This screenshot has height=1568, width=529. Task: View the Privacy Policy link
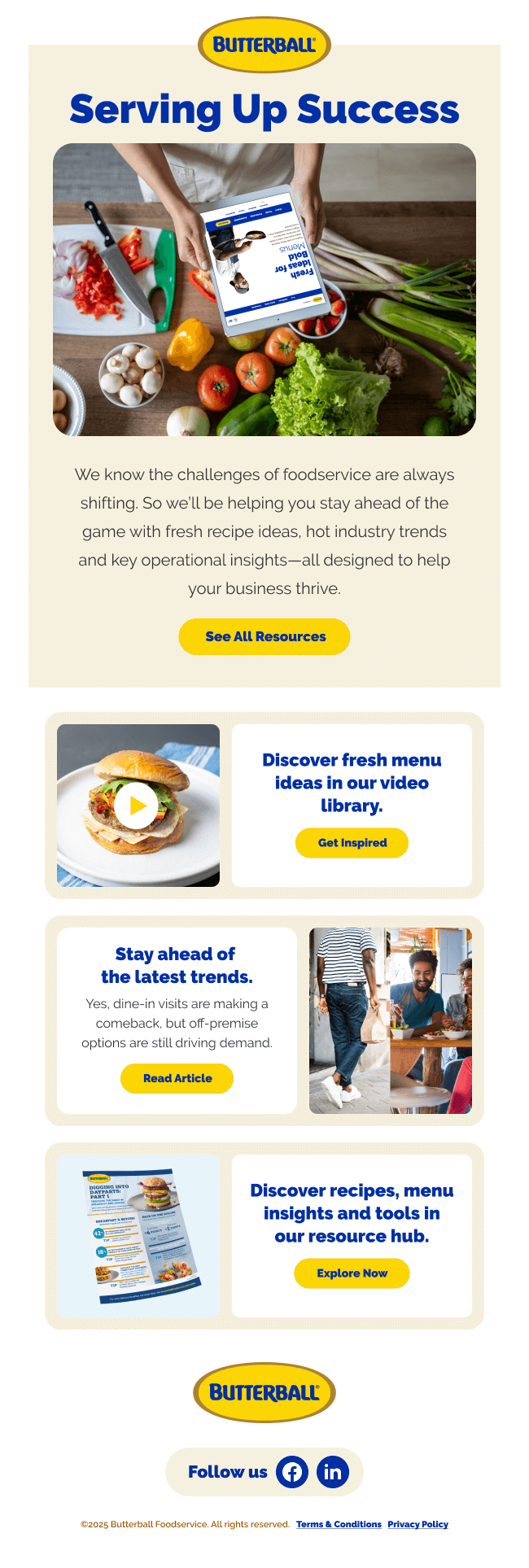418,1524
